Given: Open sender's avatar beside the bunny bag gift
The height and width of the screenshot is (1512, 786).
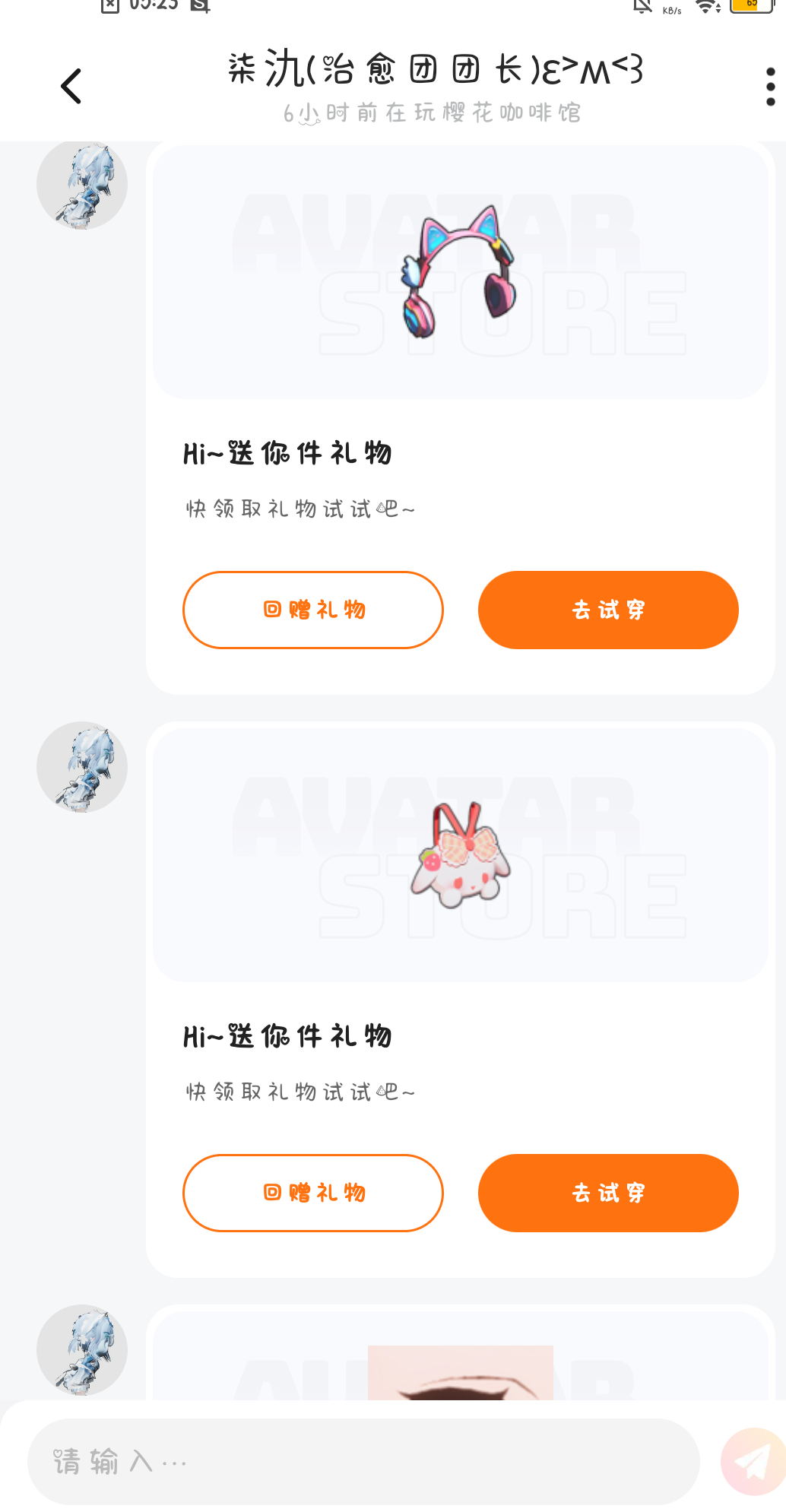Looking at the screenshot, I should (82, 766).
